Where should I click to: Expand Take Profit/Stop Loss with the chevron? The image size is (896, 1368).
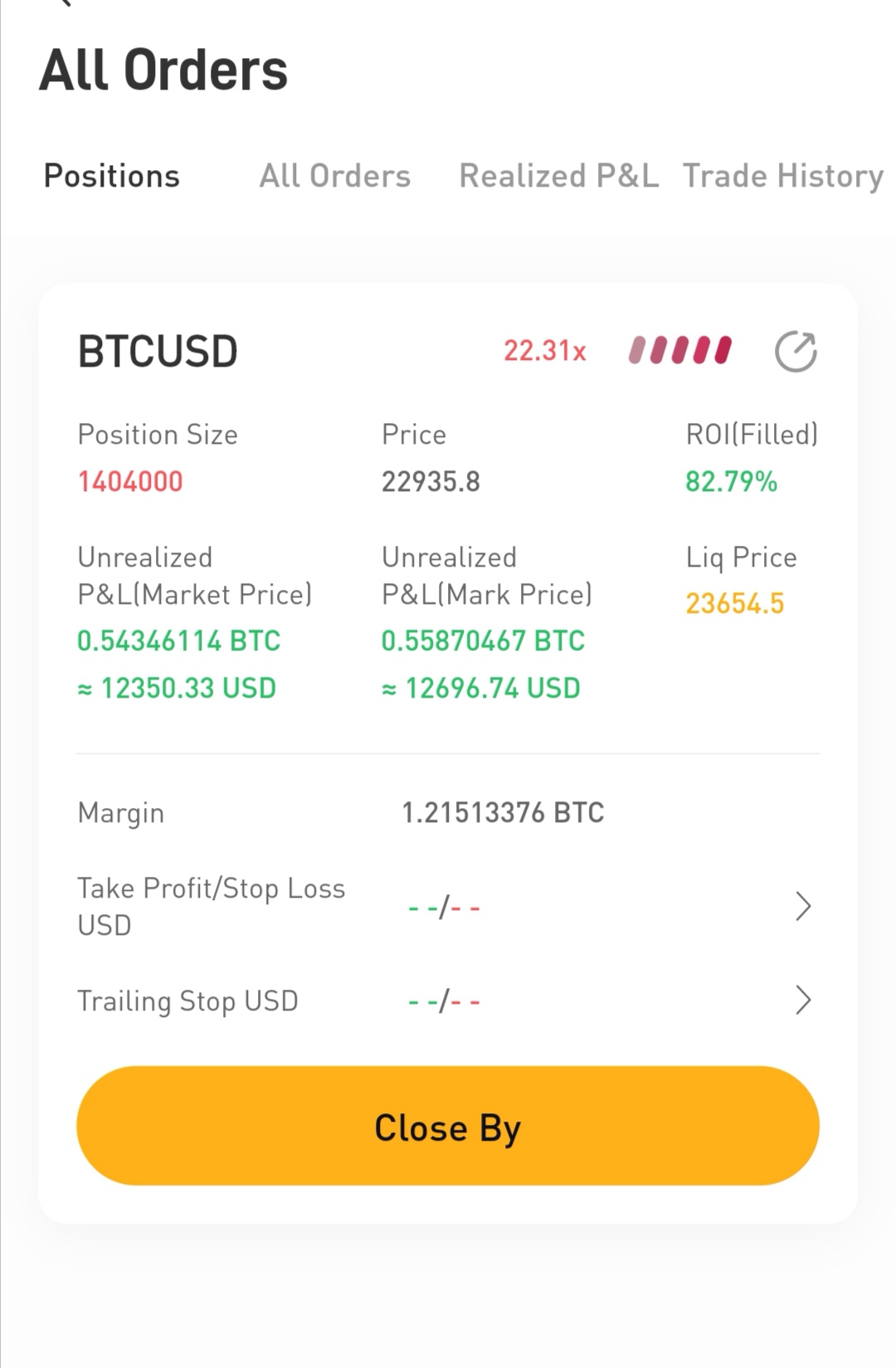[x=802, y=906]
